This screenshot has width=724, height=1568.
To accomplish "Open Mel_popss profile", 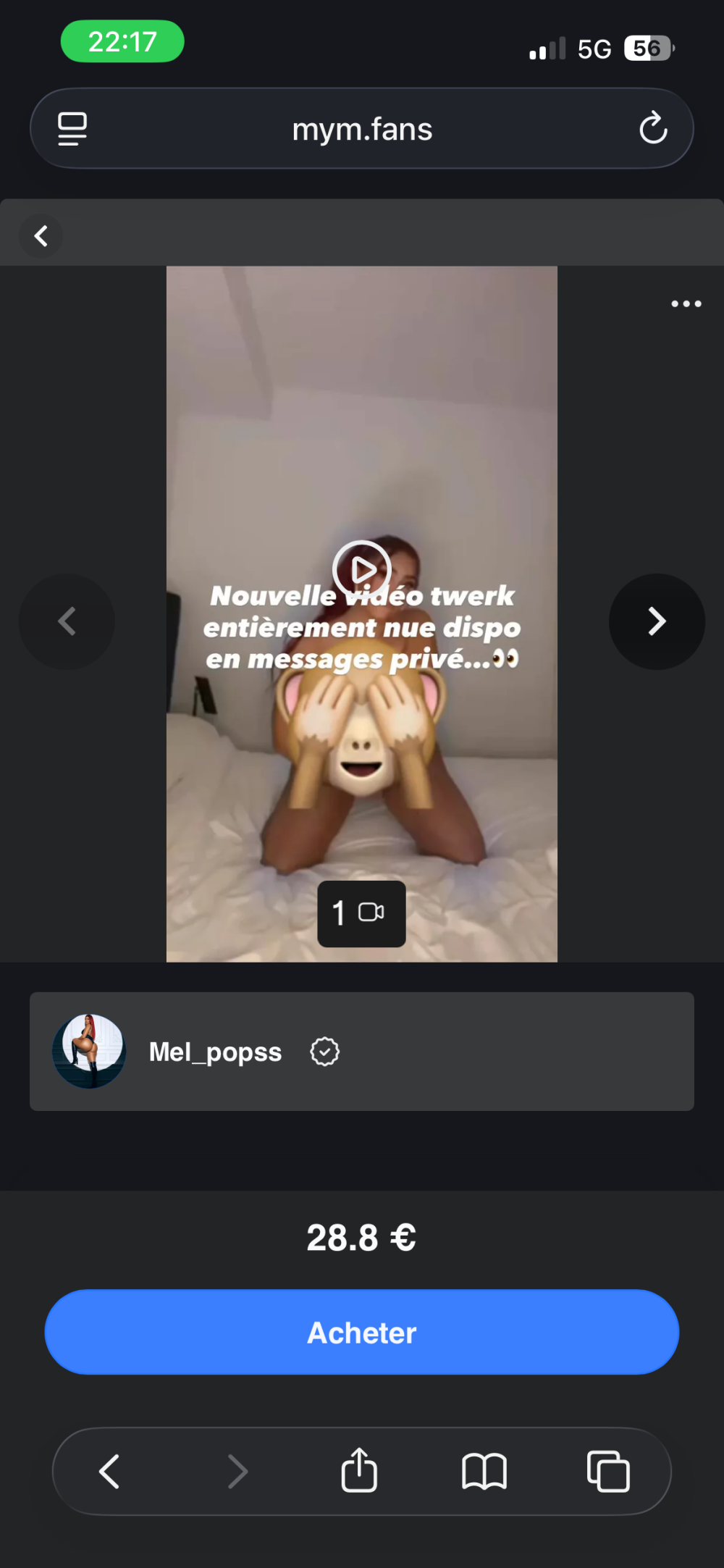I will coord(214,1052).
